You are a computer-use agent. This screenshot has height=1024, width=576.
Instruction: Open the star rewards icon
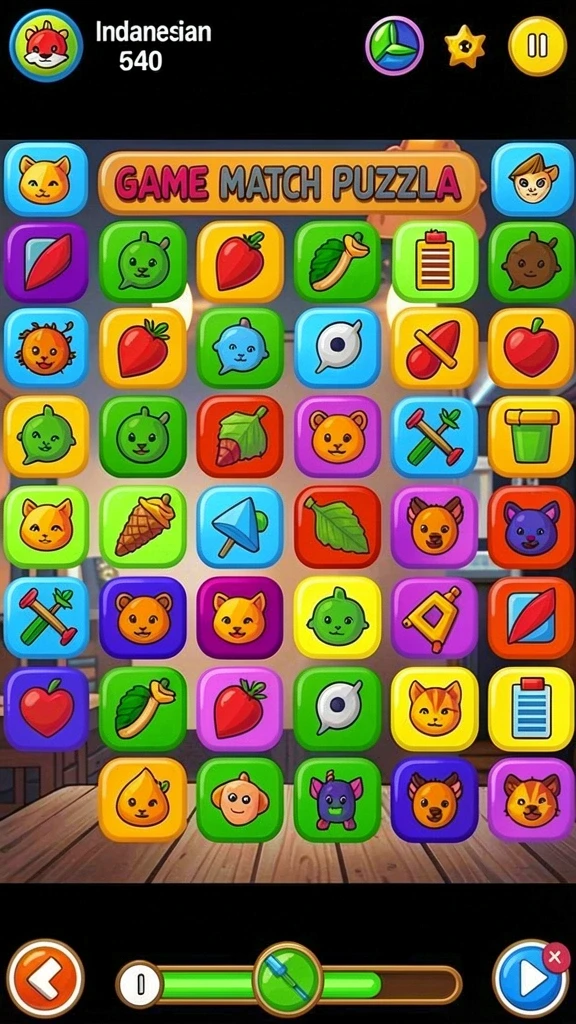[465, 46]
